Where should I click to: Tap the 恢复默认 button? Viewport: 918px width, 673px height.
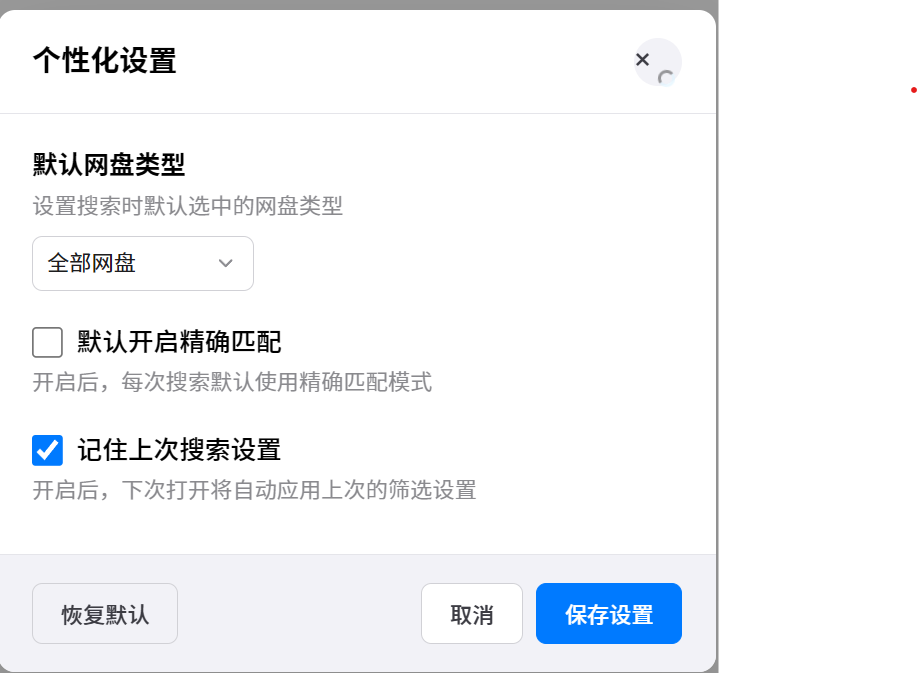point(105,614)
